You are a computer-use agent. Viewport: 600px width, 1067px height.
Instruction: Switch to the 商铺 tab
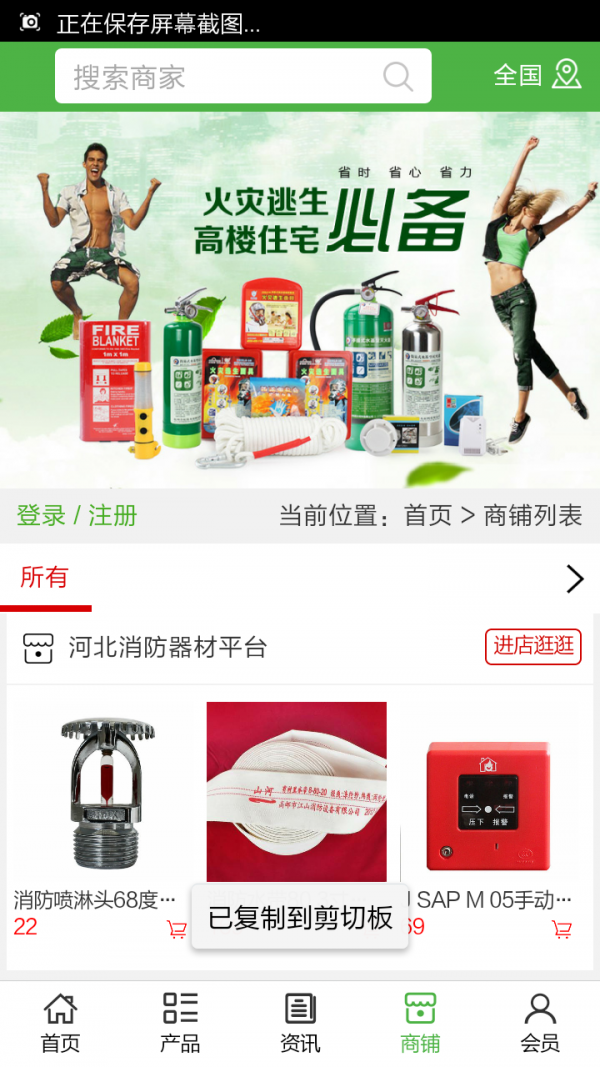tap(420, 1024)
